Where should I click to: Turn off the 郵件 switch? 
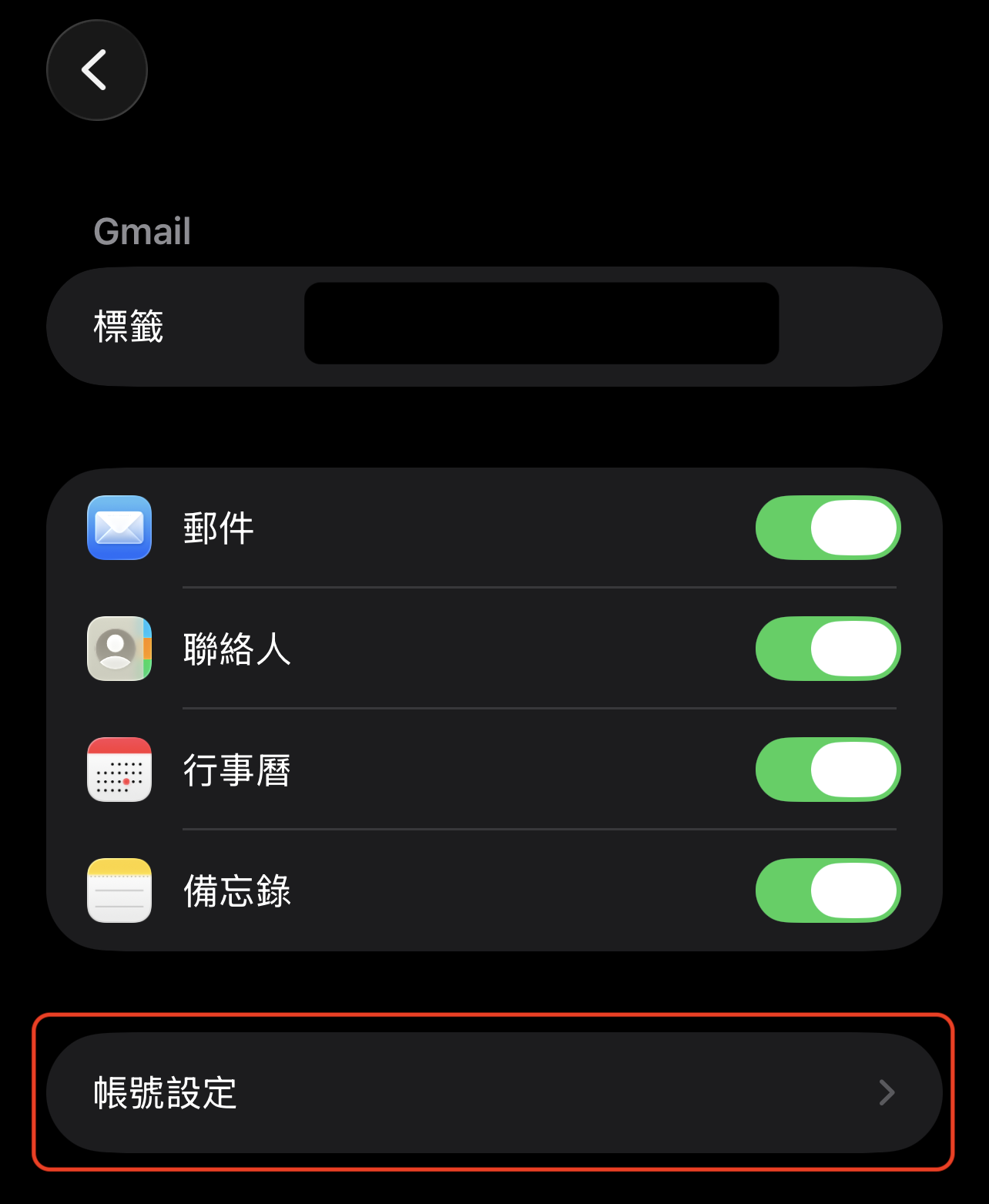[828, 528]
